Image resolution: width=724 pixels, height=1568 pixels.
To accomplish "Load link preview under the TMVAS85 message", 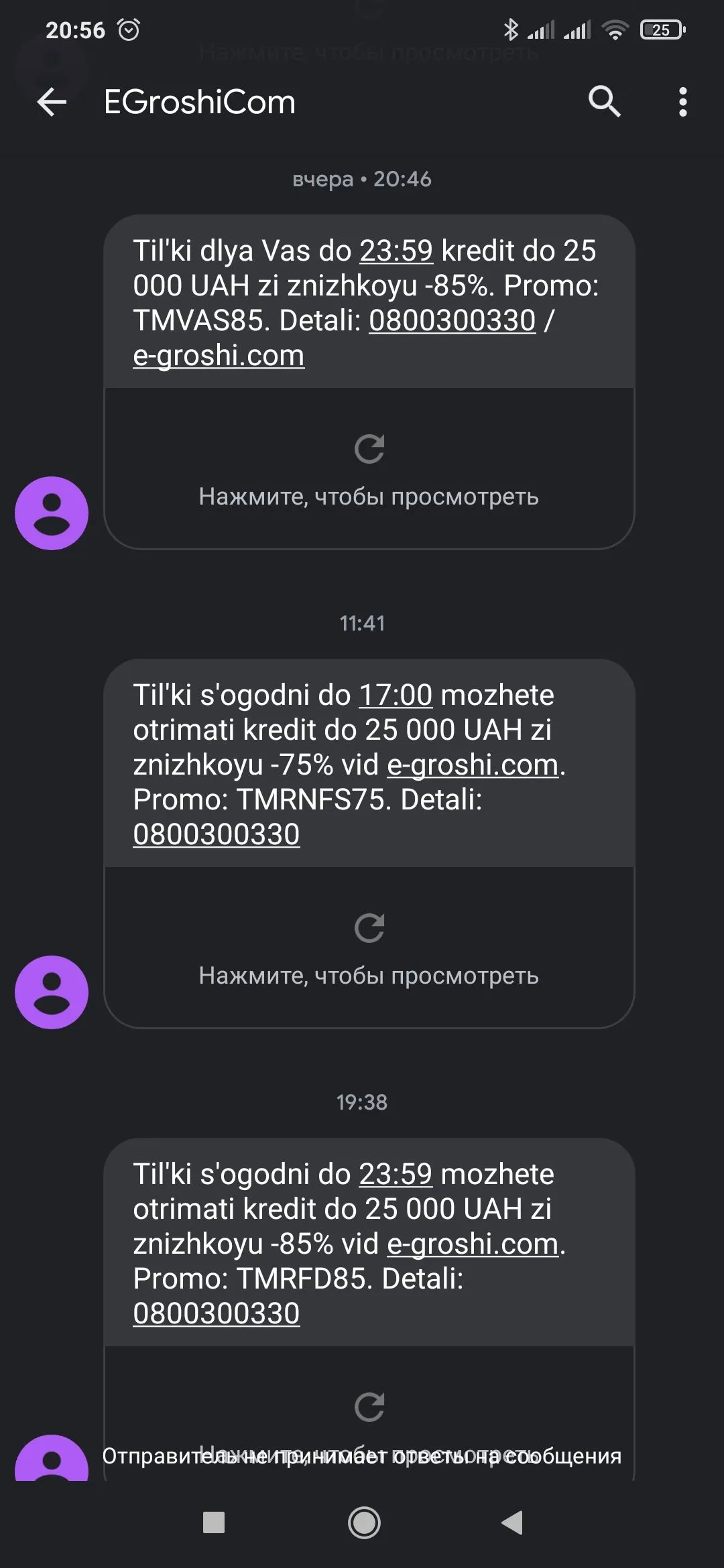I will coord(369,469).
